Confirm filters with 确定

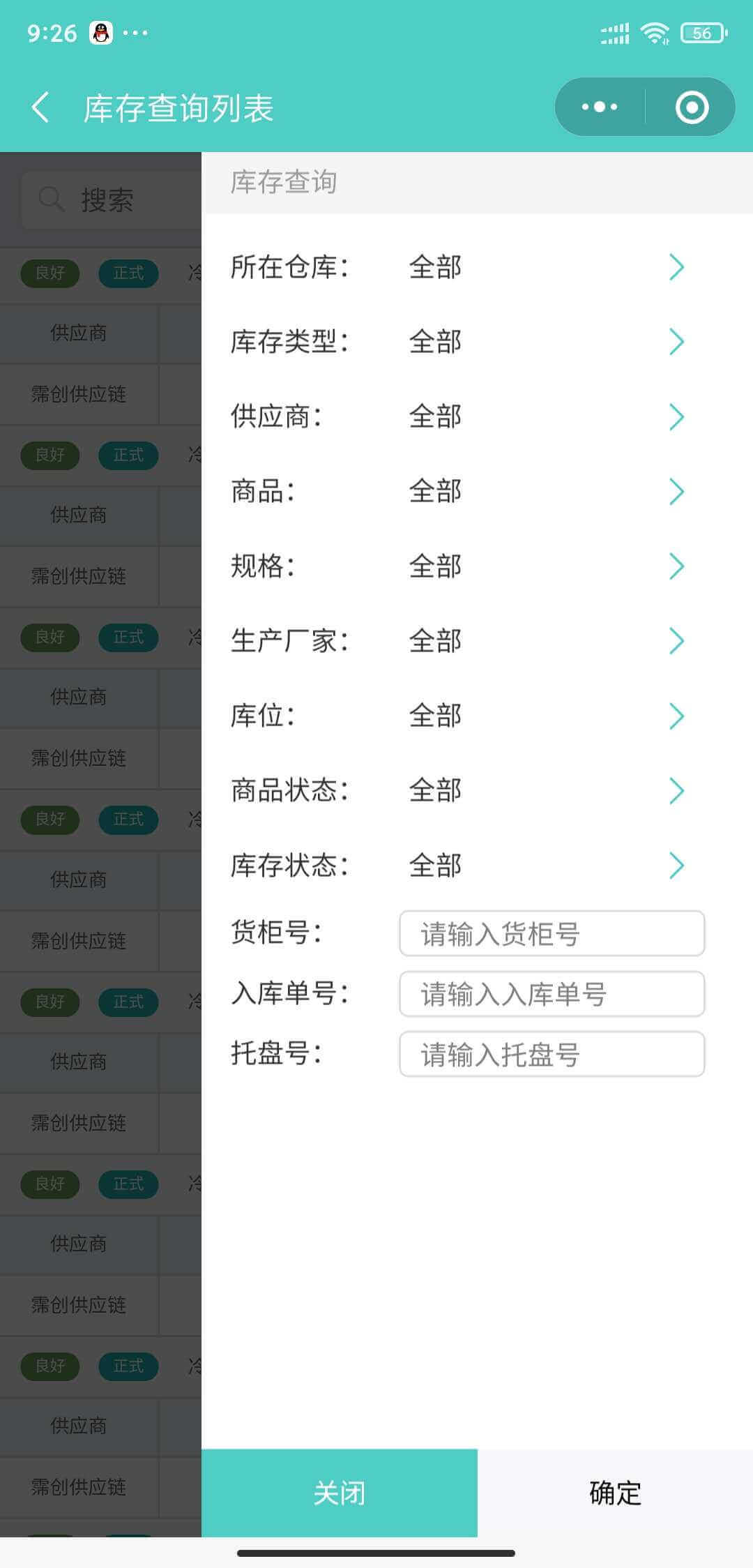615,1493
